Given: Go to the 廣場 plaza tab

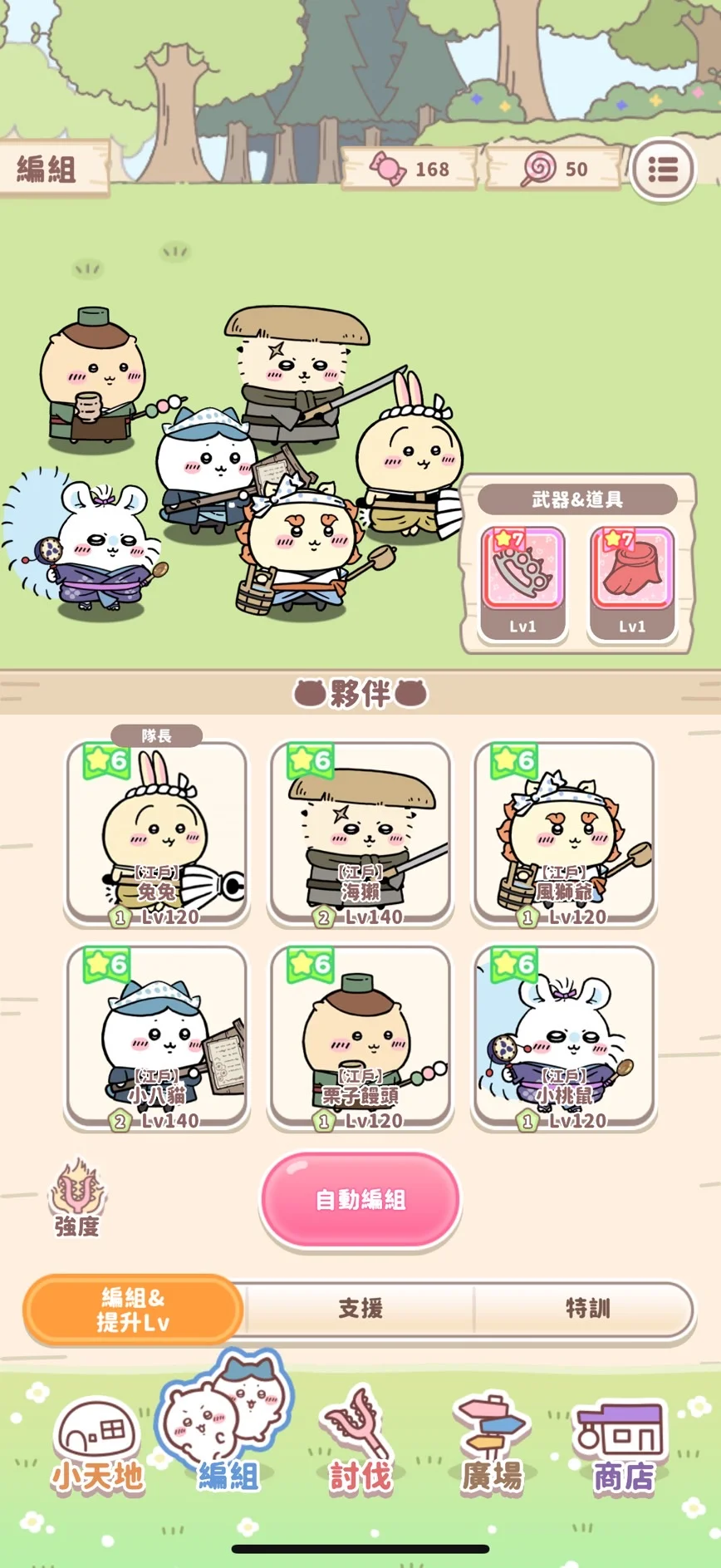Looking at the screenshot, I should pos(492,1447).
